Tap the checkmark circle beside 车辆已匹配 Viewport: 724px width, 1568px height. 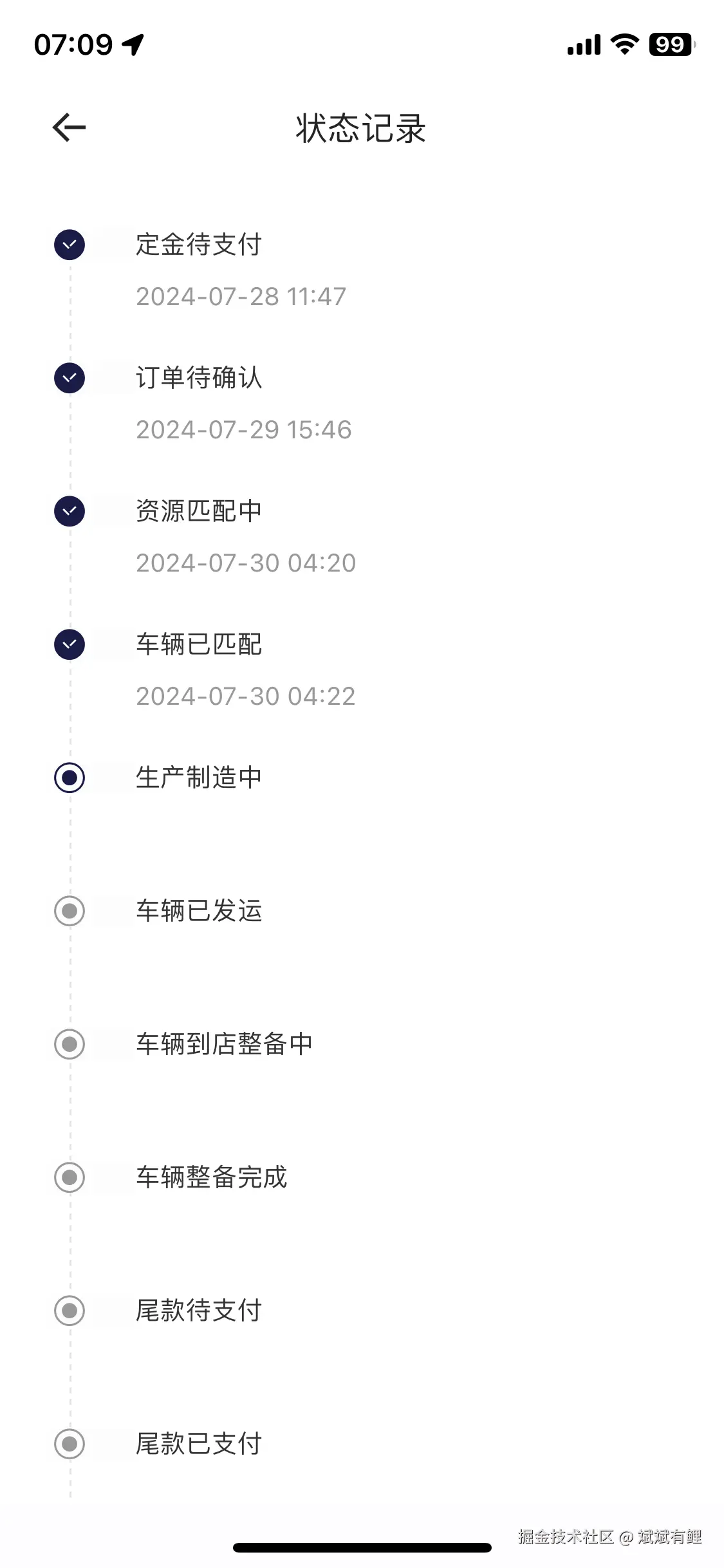[69, 644]
